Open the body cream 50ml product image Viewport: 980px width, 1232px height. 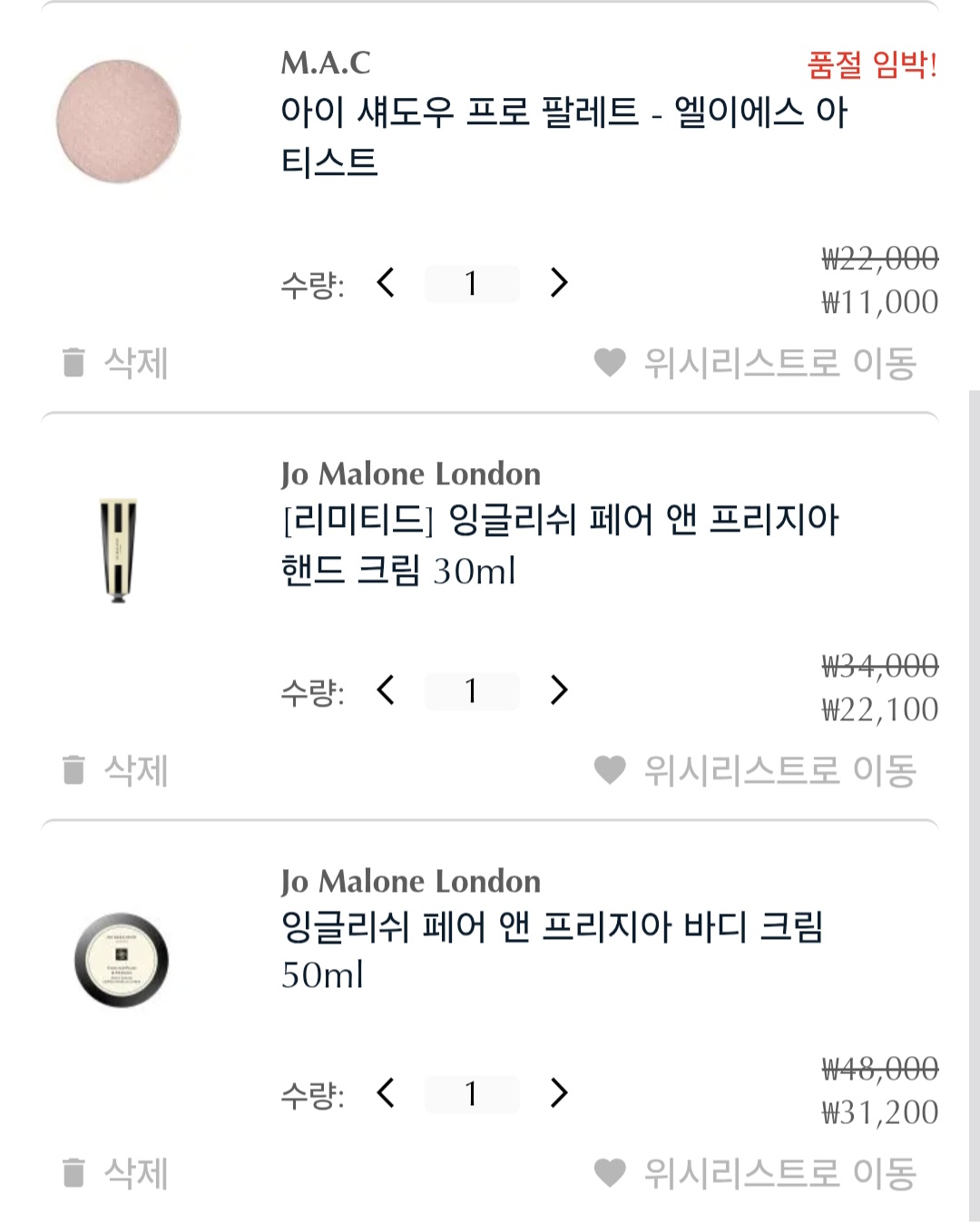pos(122,960)
